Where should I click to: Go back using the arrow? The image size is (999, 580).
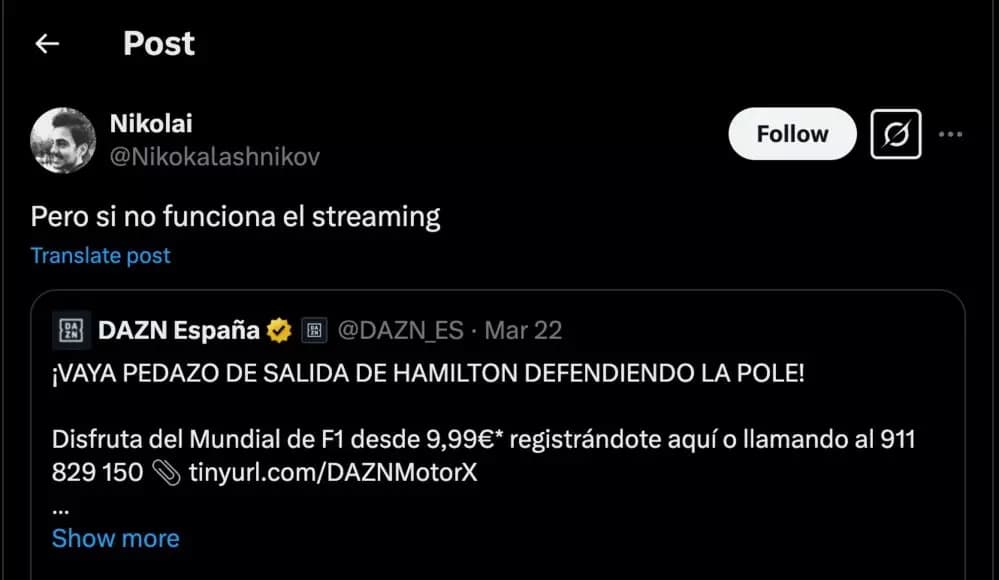coord(47,44)
